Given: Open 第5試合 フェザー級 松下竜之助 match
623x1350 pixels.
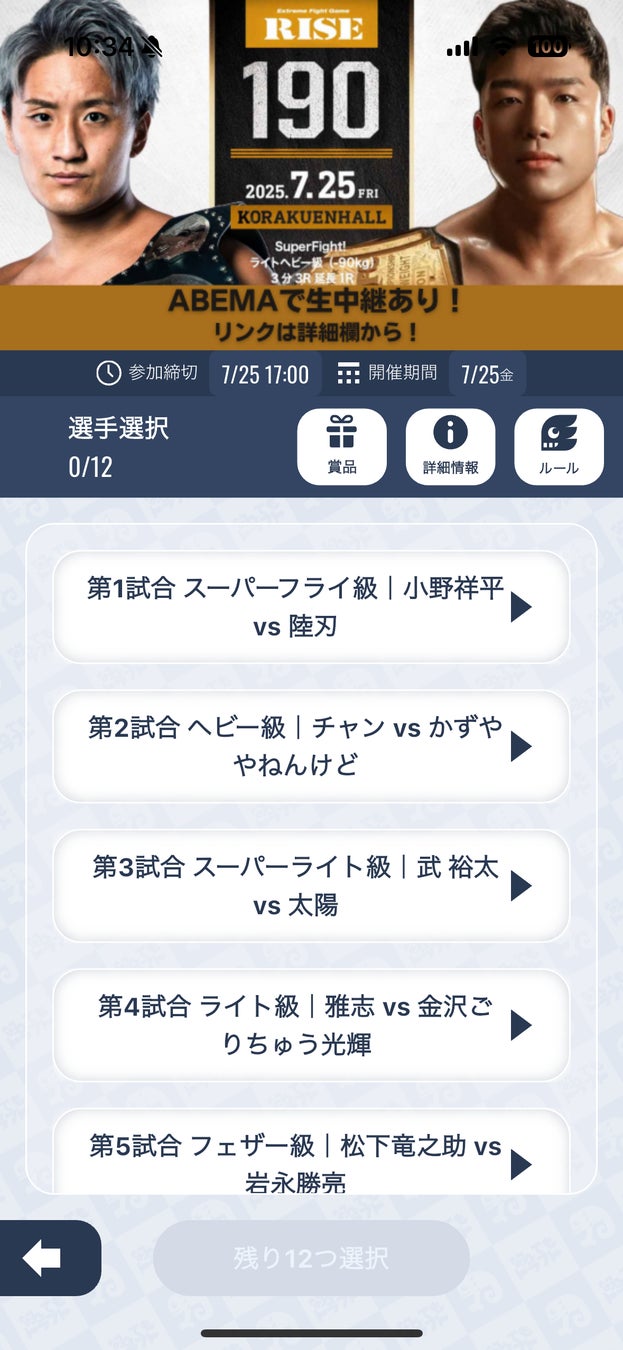Looking at the screenshot, I should [311, 1160].
